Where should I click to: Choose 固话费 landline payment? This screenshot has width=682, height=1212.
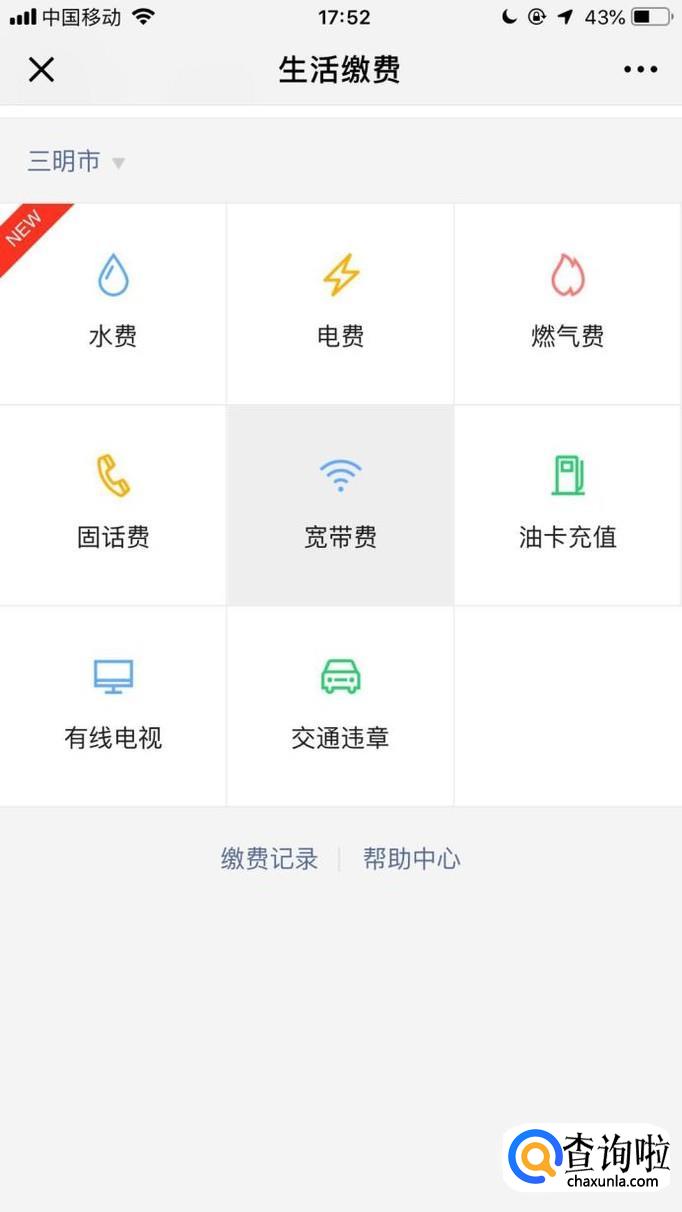click(113, 504)
